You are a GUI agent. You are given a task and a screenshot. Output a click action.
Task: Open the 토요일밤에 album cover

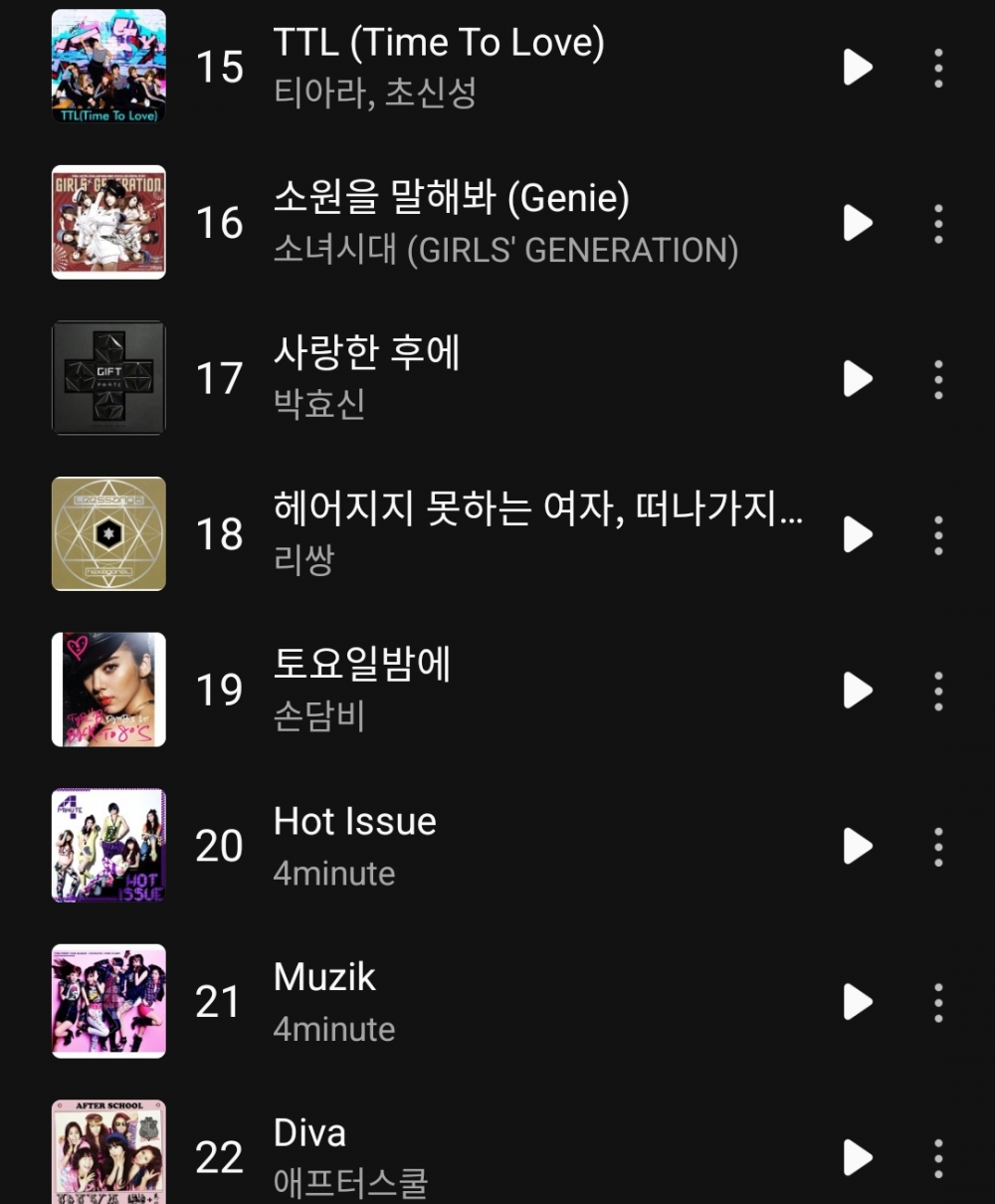click(108, 690)
